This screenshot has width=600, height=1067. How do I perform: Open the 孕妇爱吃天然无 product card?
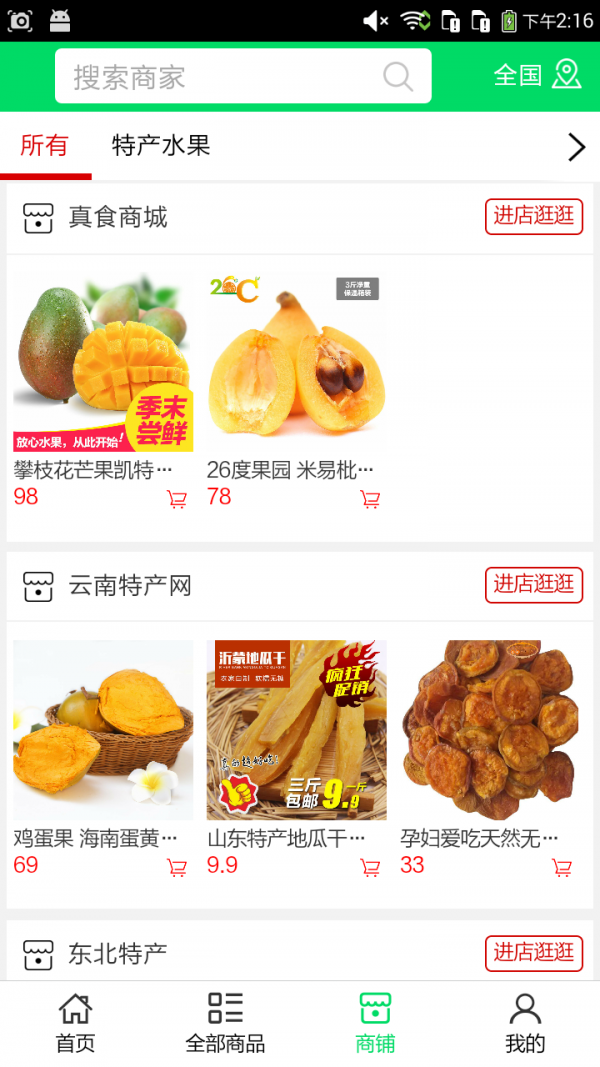[x=489, y=730]
